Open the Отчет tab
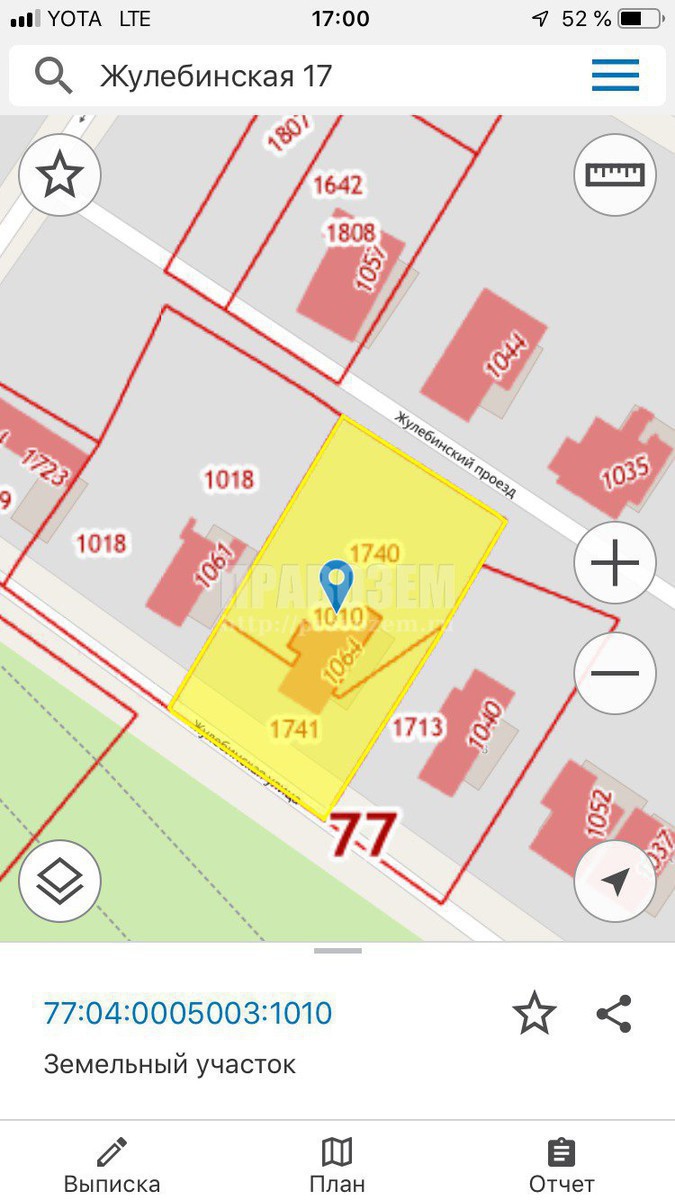The image size is (675, 1200). coord(562,1165)
